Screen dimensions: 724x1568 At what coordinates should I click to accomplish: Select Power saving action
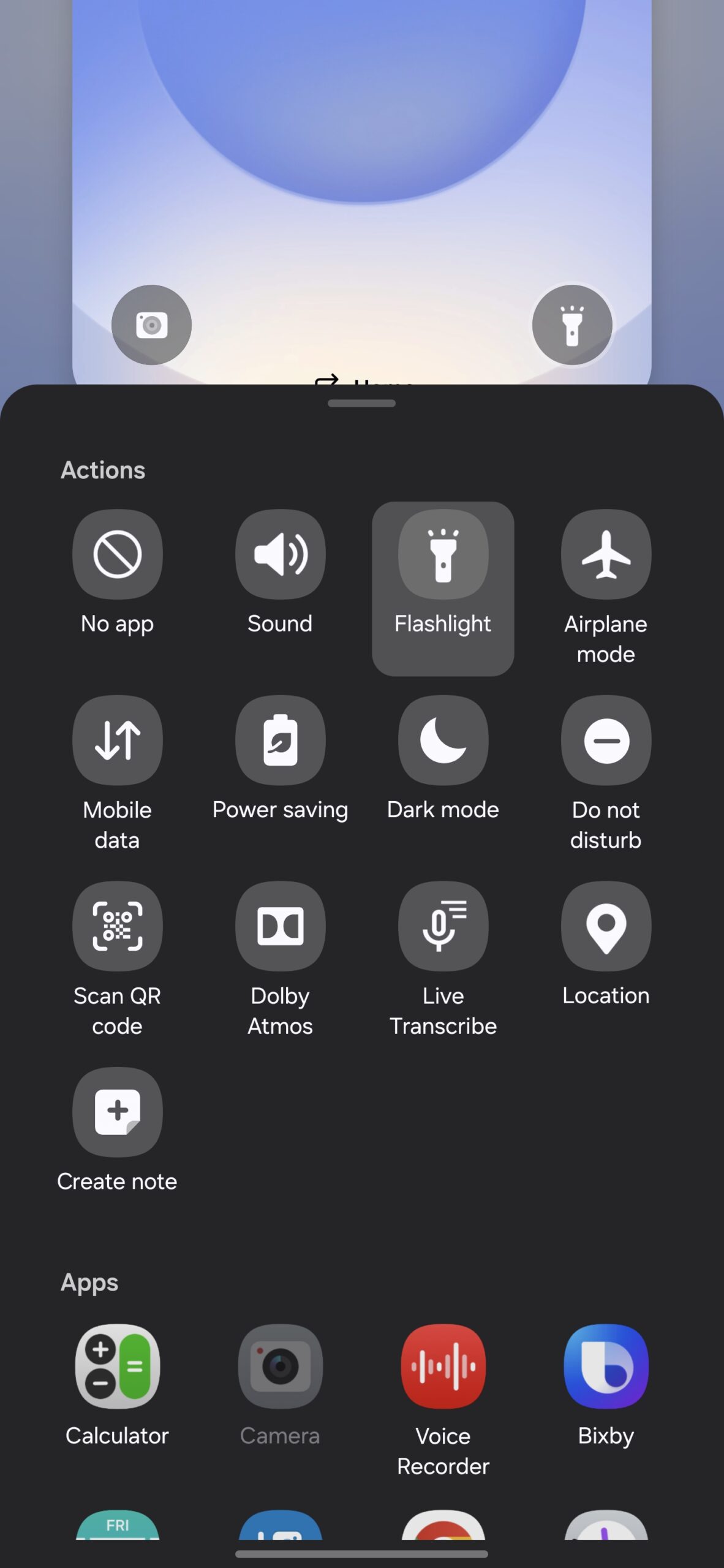(x=280, y=741)
